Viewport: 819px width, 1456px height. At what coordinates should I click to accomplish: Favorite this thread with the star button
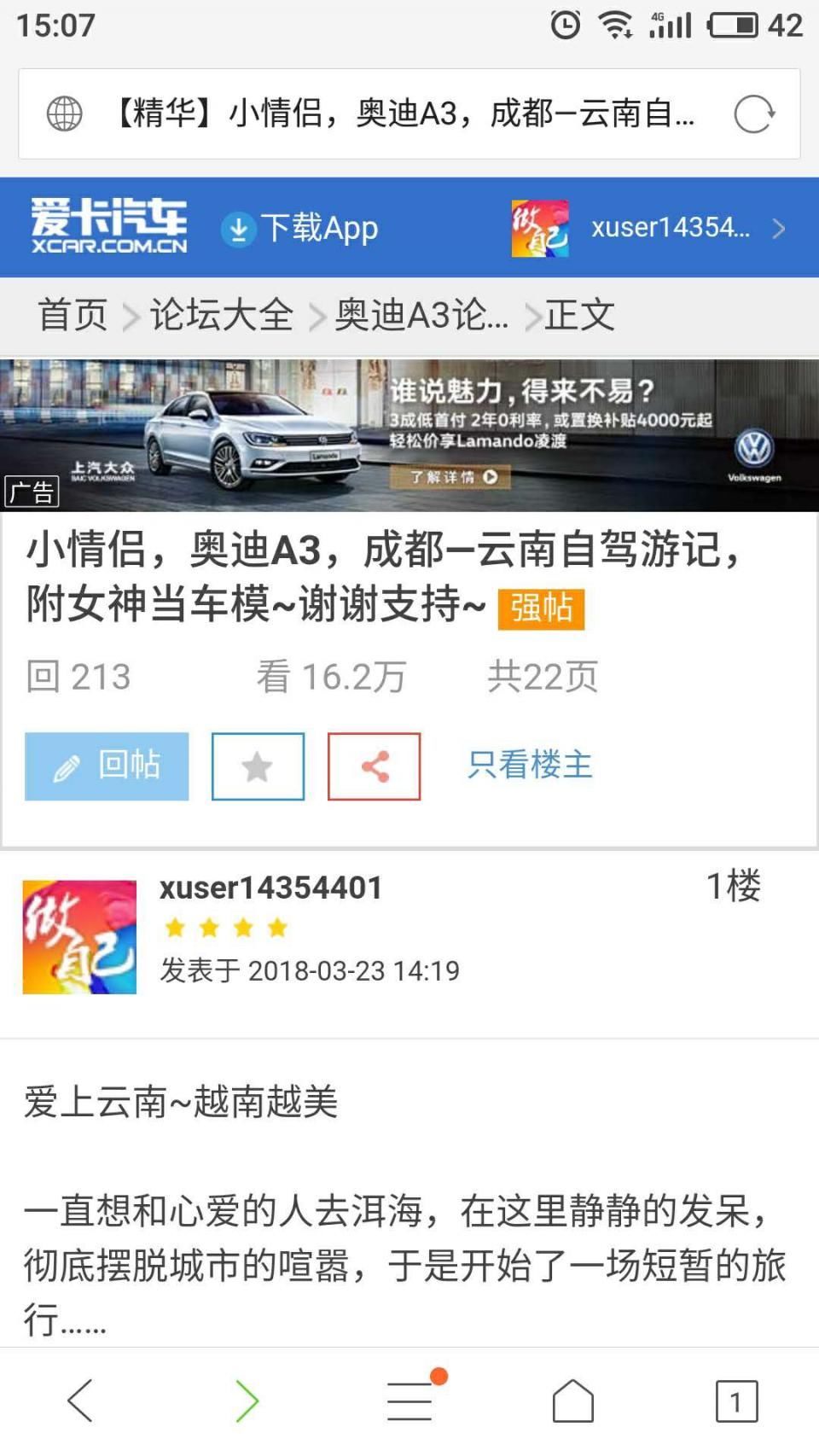[x=258, y=766]
